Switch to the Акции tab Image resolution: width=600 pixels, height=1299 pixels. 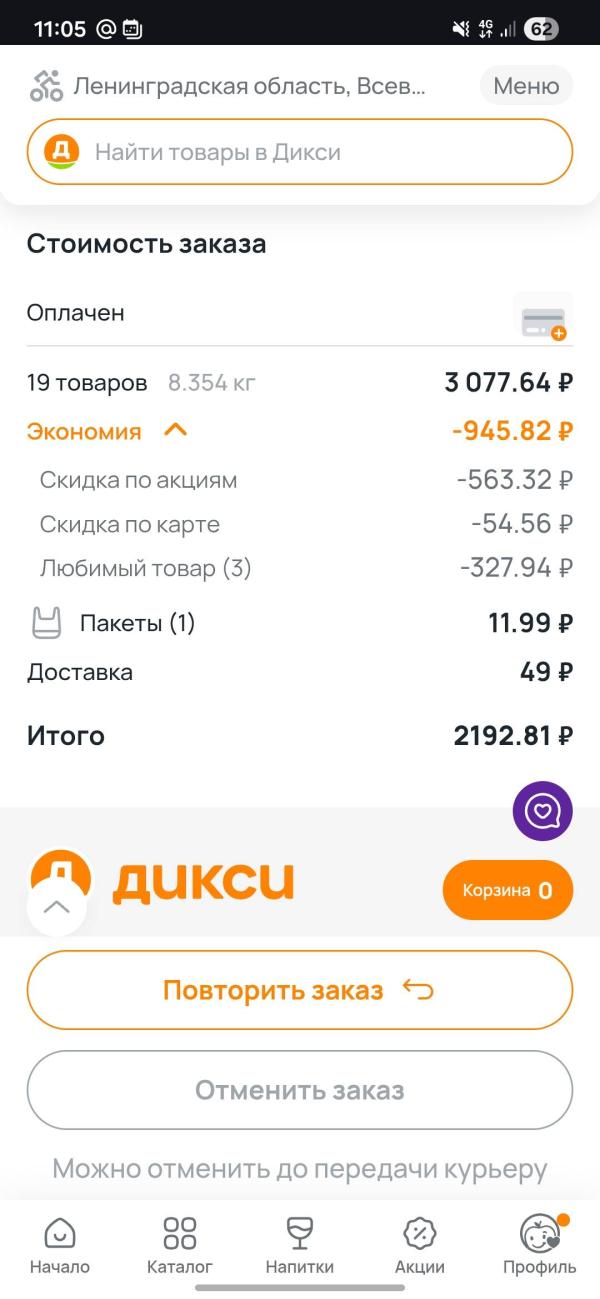pyautogui.click(x=420, y=1245)
